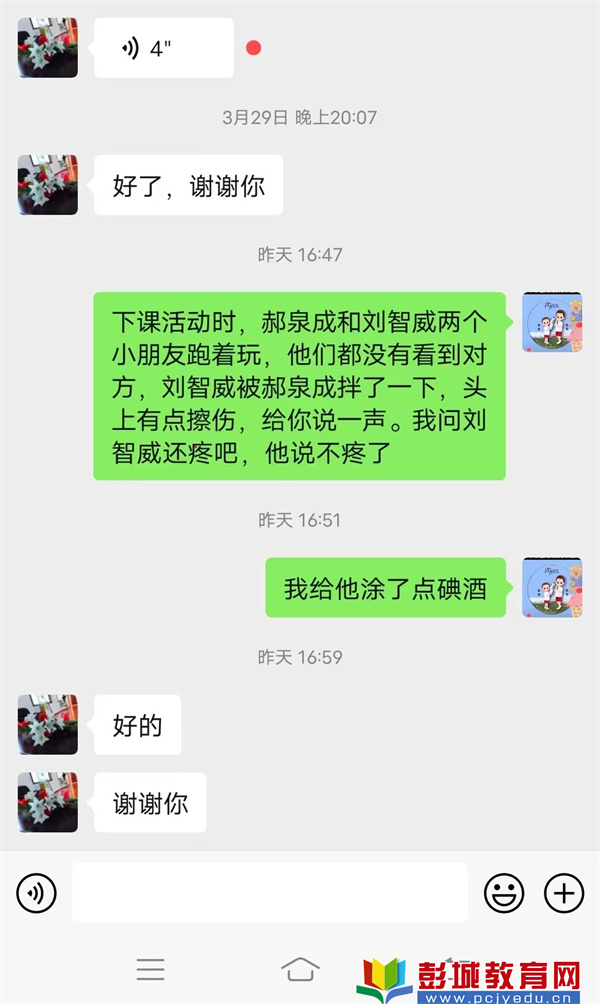
Task: Switch to voice input mode
Action: point(37,892)
